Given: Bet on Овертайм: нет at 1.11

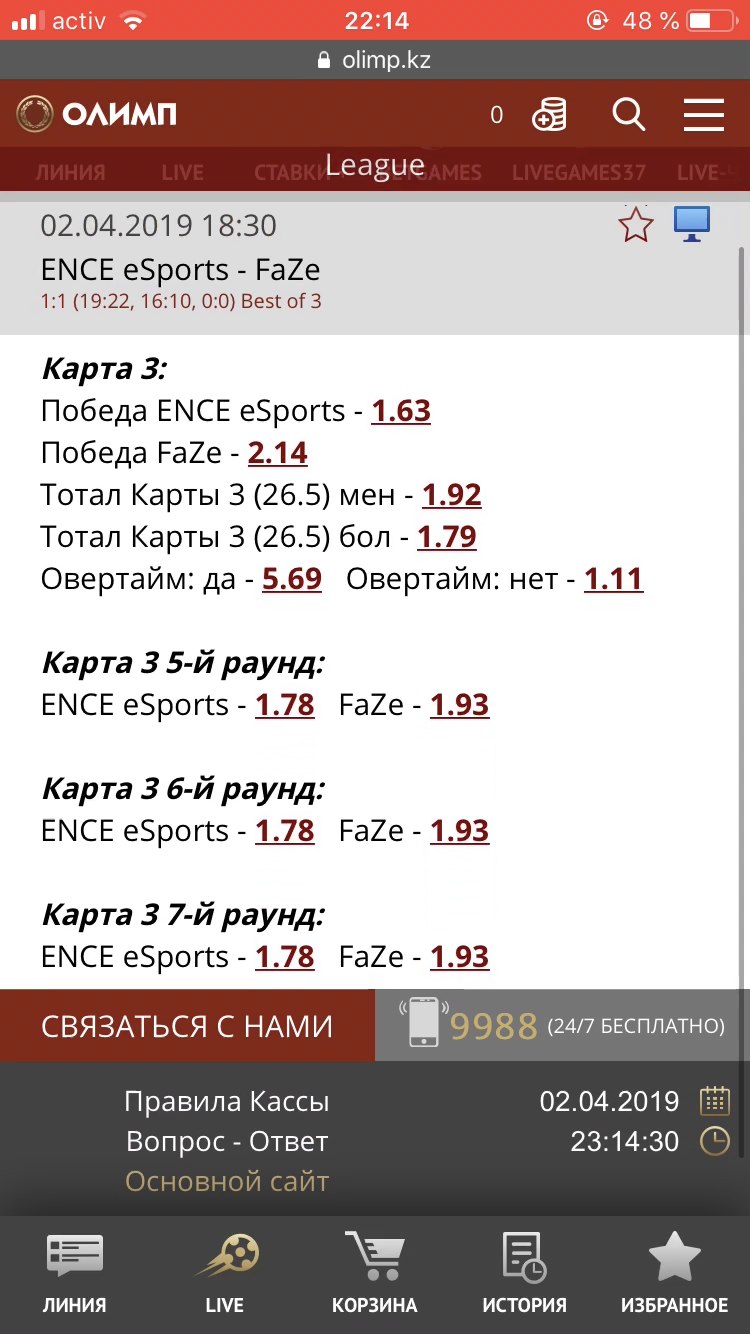Looking at the screenshot, I should [x=614, y=579].
